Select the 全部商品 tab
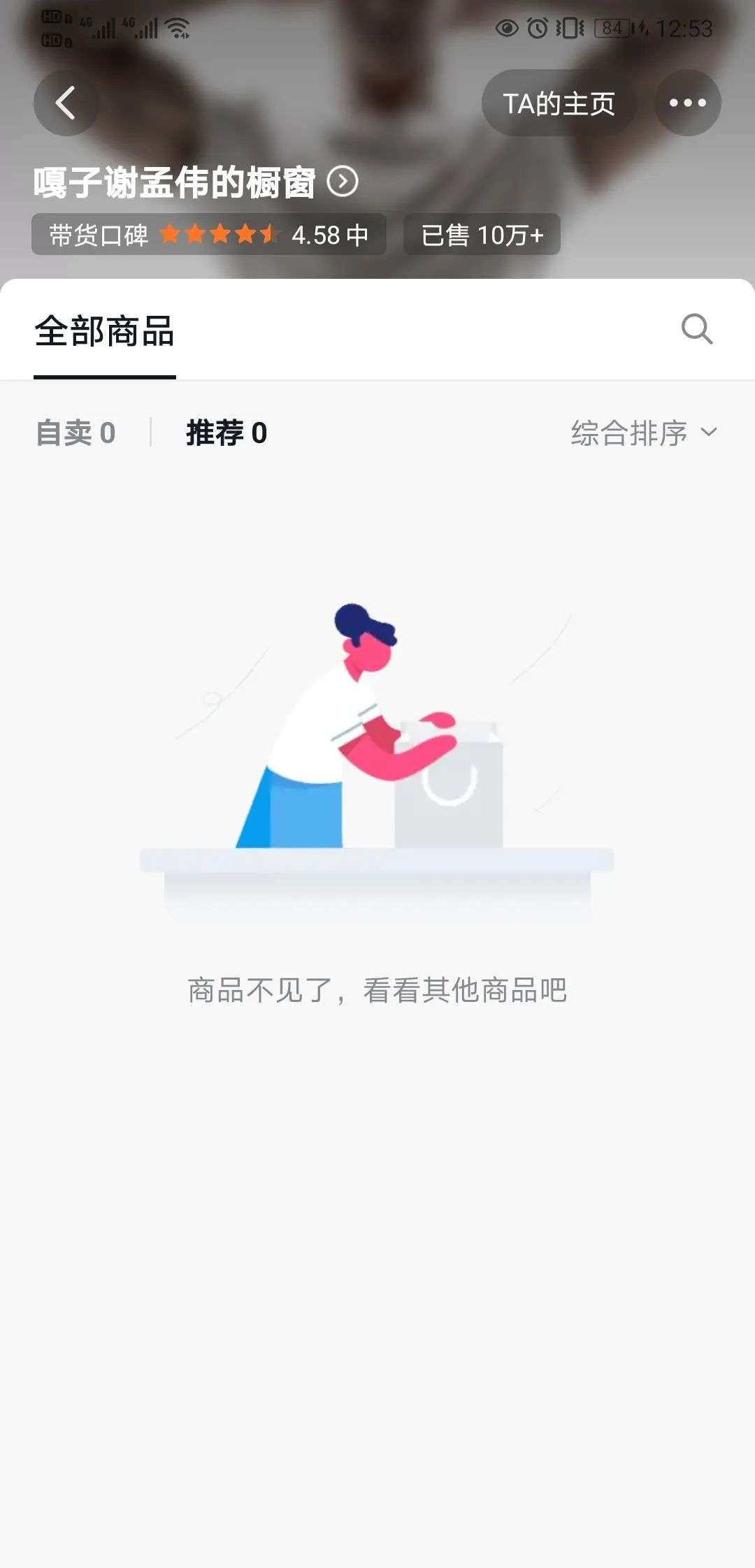The image size is (755, 1568). point(105,331)
